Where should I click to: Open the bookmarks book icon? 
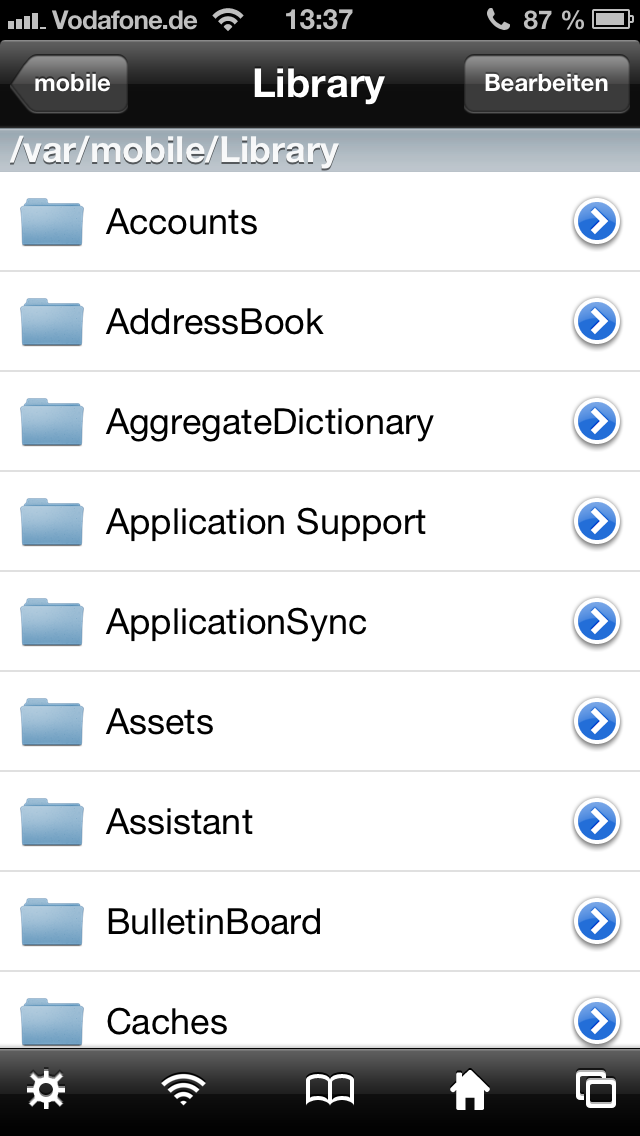click(330, 1089)
